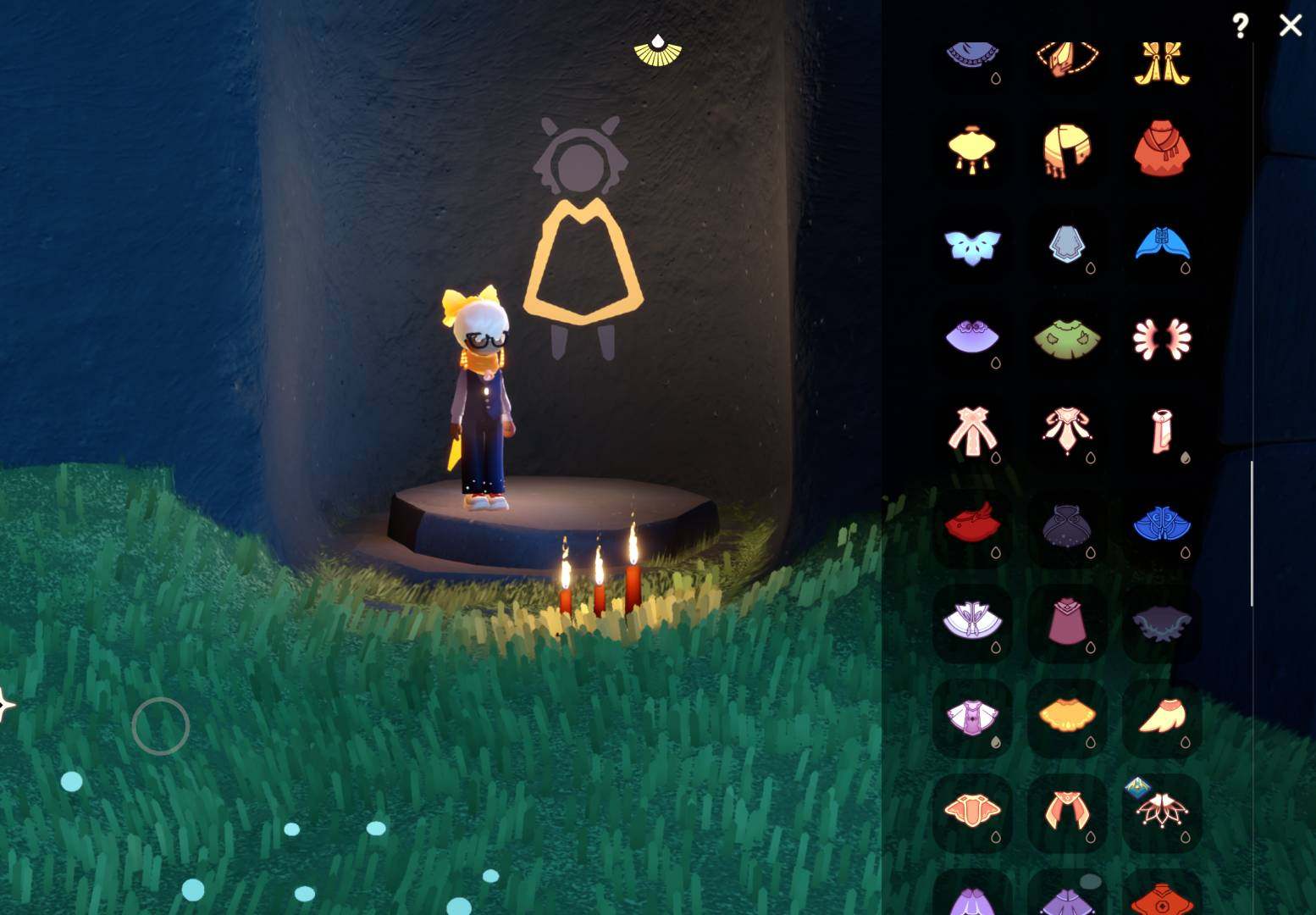Viewport: 1316px width, 915px height.
Task: Choose the blue ornate cape with emblem
Action: 1162,525
